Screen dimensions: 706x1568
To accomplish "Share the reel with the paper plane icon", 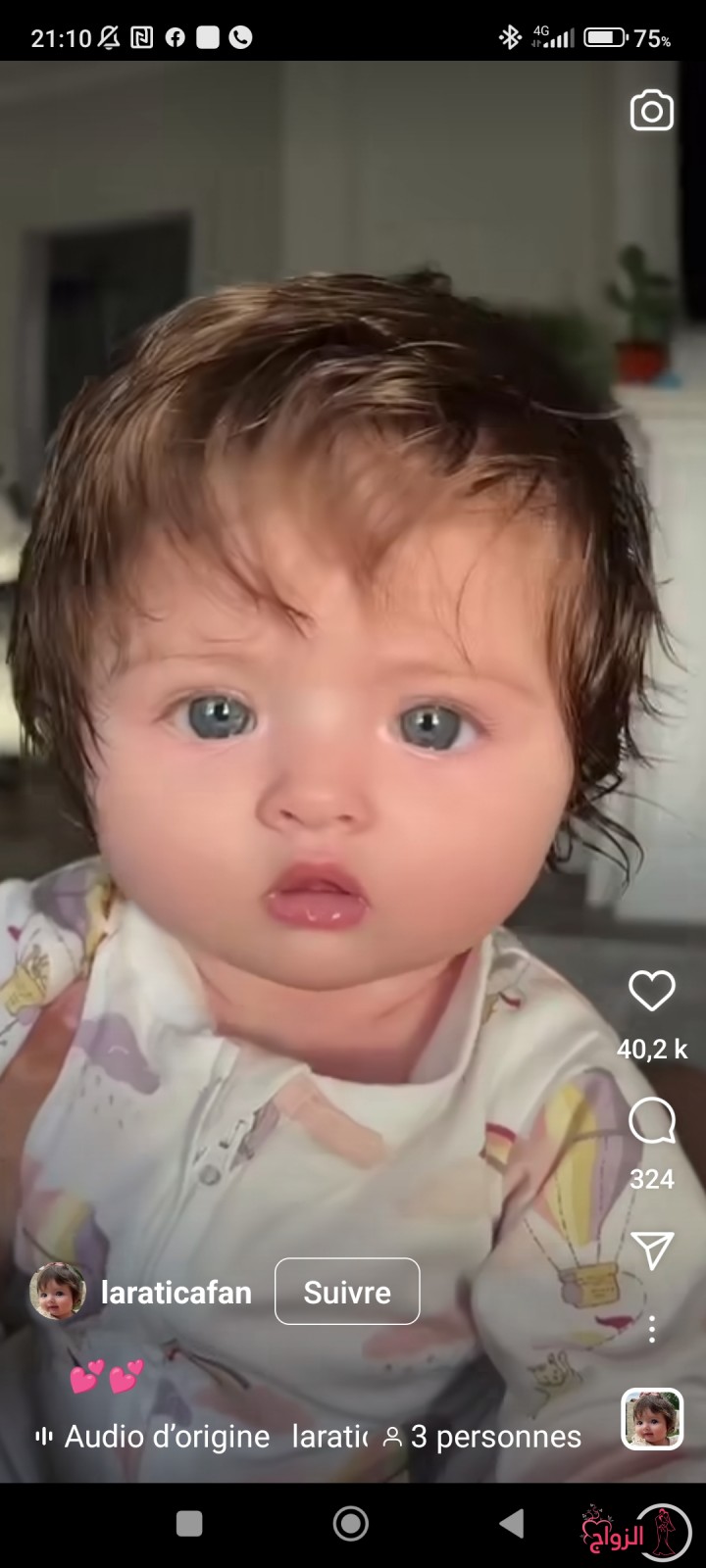I will (x=652, y=1250).
